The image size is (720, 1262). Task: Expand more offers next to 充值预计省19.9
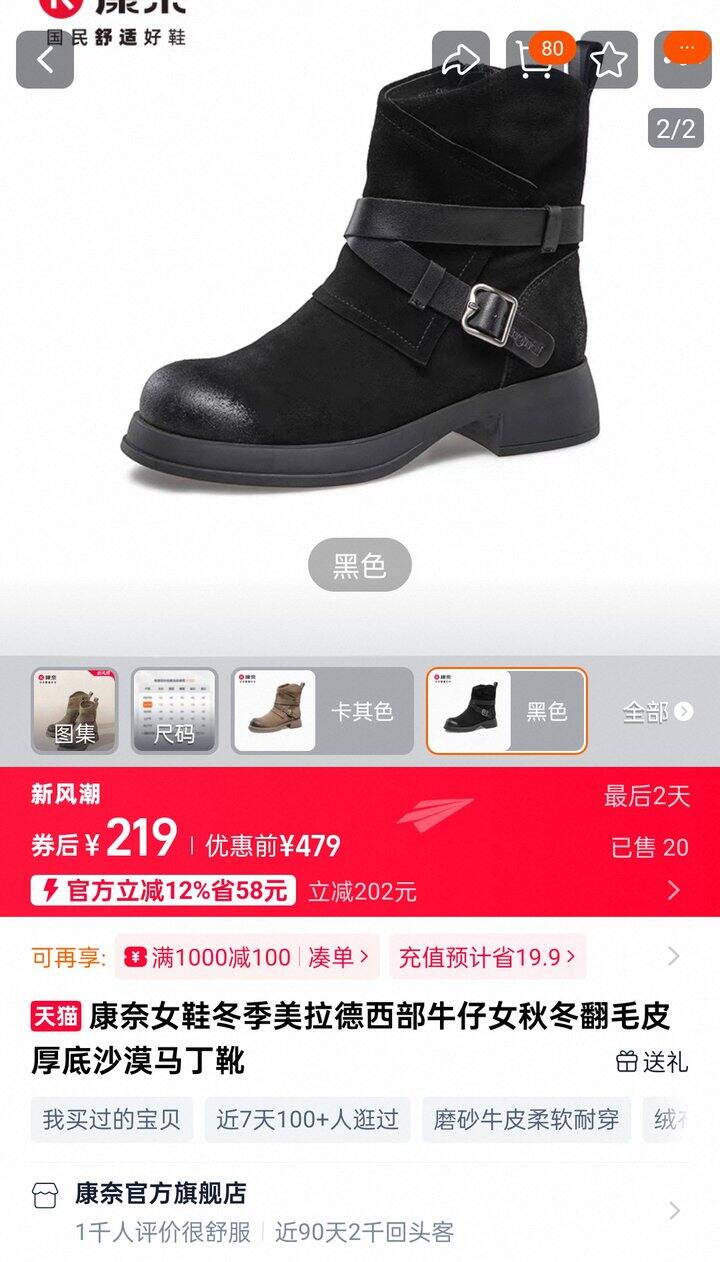[674, 957]
